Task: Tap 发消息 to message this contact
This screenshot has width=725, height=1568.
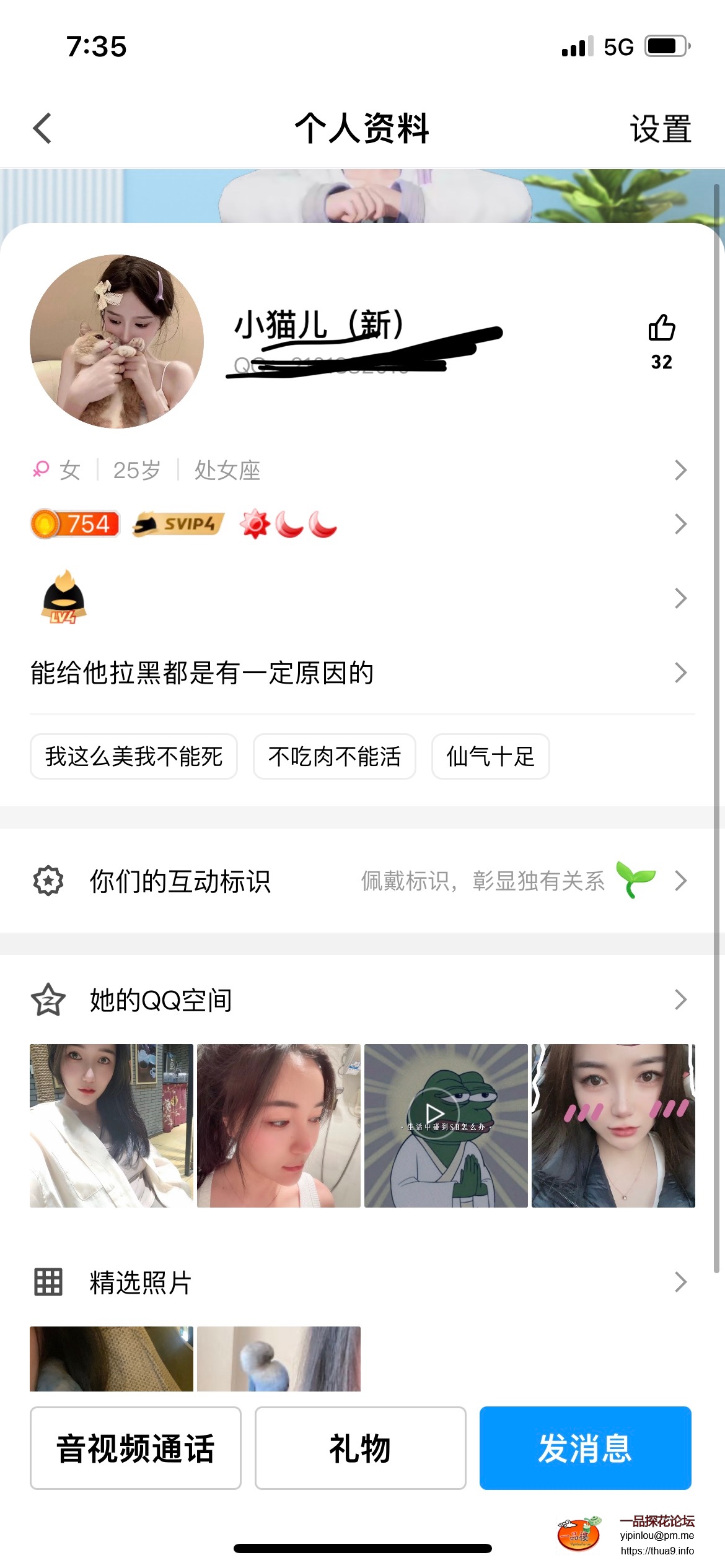Action: (585, 1448)
